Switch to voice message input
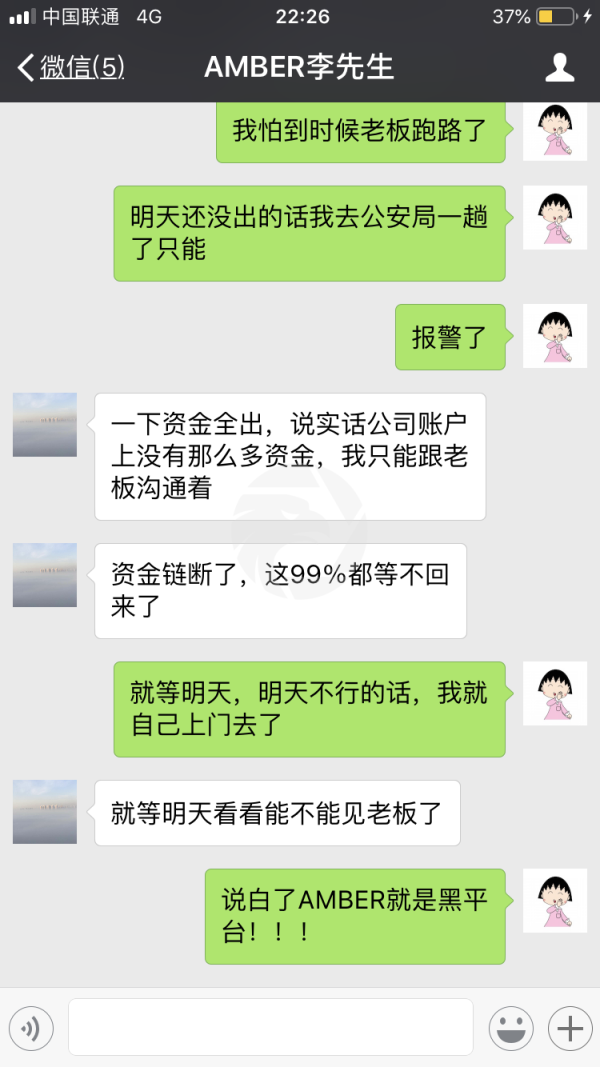 [31, 1028]
